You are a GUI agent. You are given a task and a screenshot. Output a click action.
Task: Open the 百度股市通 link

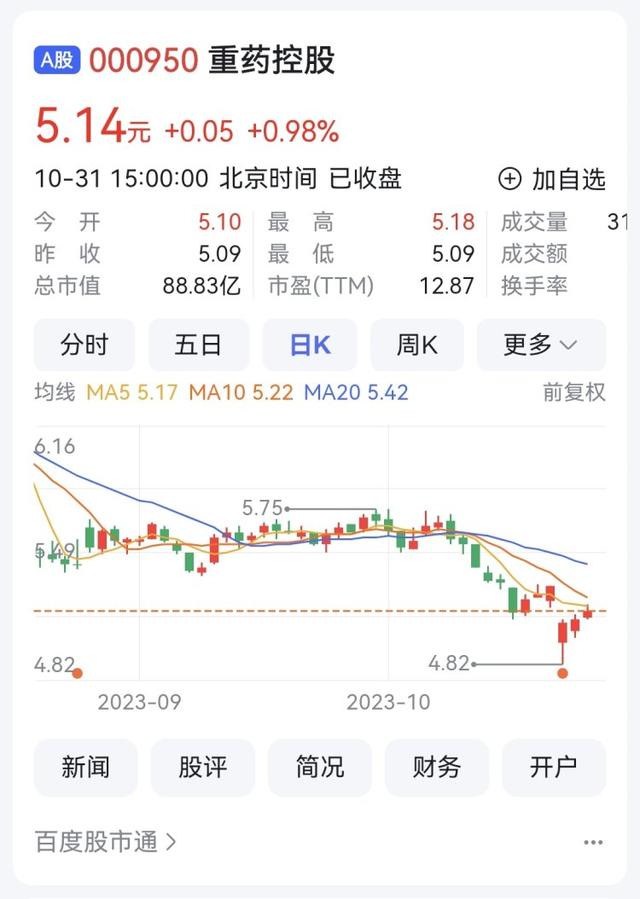tap(106, 842)
